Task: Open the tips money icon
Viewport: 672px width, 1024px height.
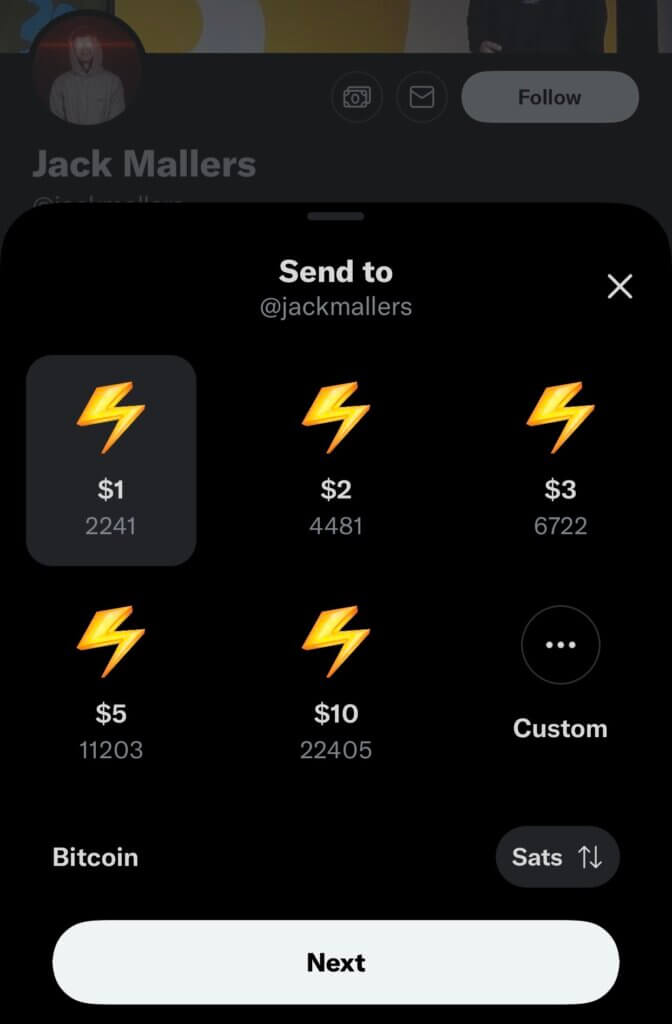Action: 357,97
